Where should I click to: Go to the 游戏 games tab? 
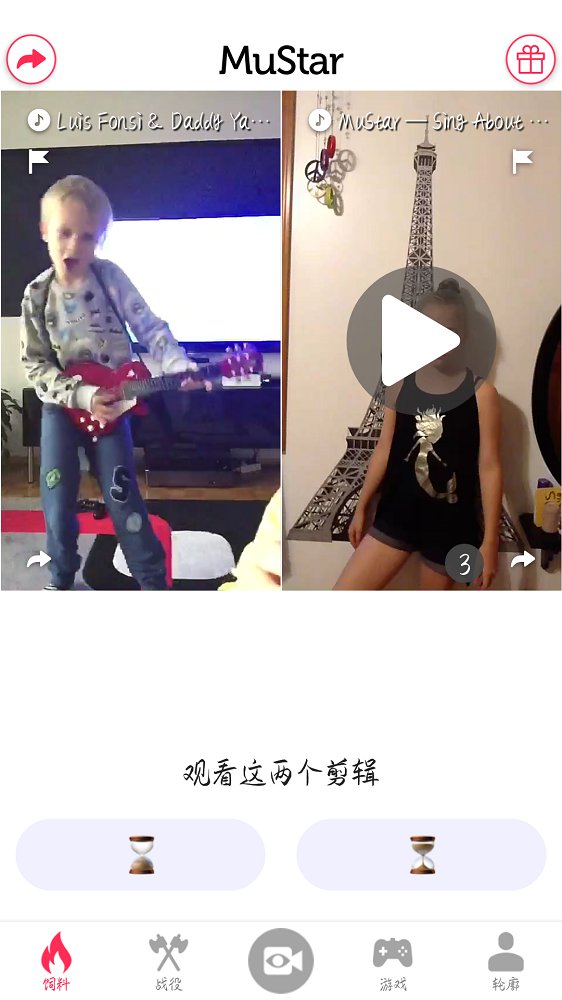(x=393, y=962)
